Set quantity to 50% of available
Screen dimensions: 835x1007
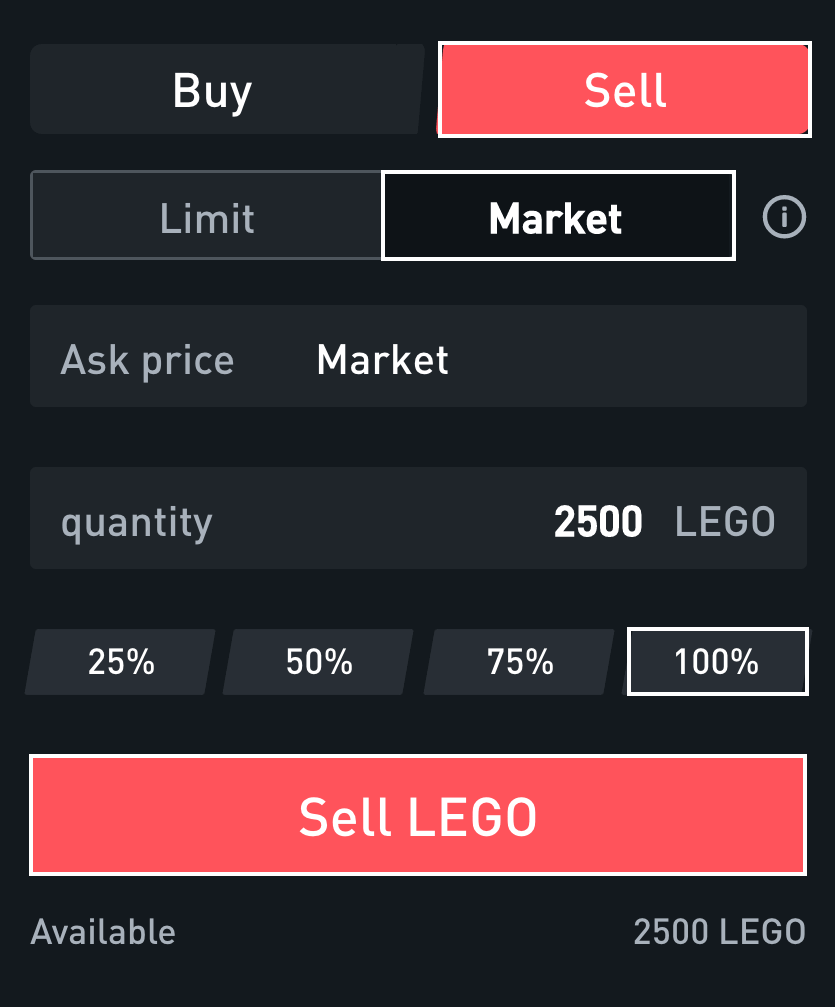tap(318, 661)
